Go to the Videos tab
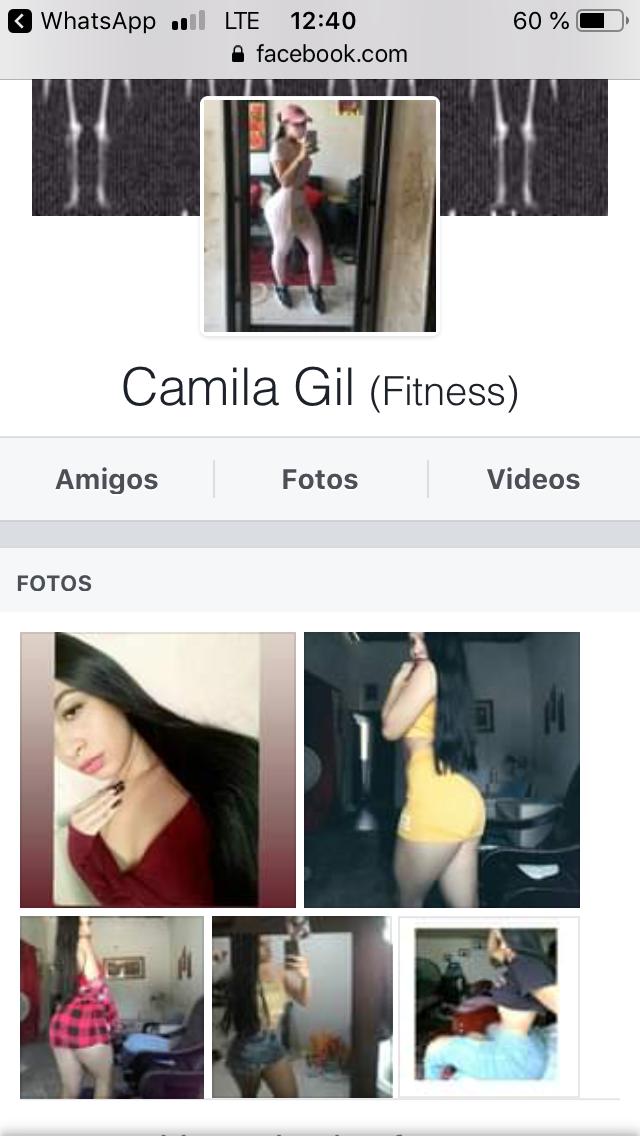Viewport: 640px width, 1136px height. 533,479
